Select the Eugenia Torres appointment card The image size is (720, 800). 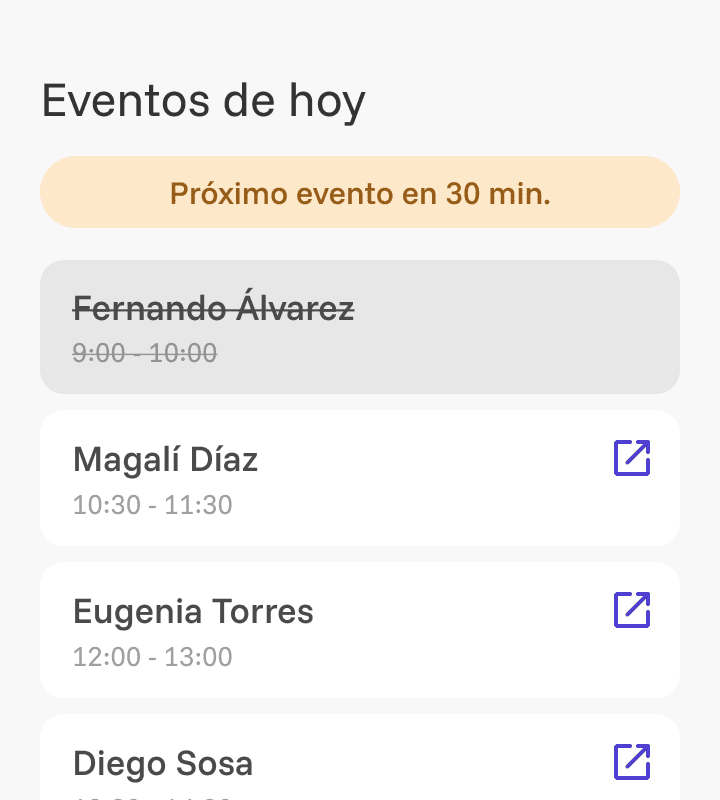pos(360,630)
